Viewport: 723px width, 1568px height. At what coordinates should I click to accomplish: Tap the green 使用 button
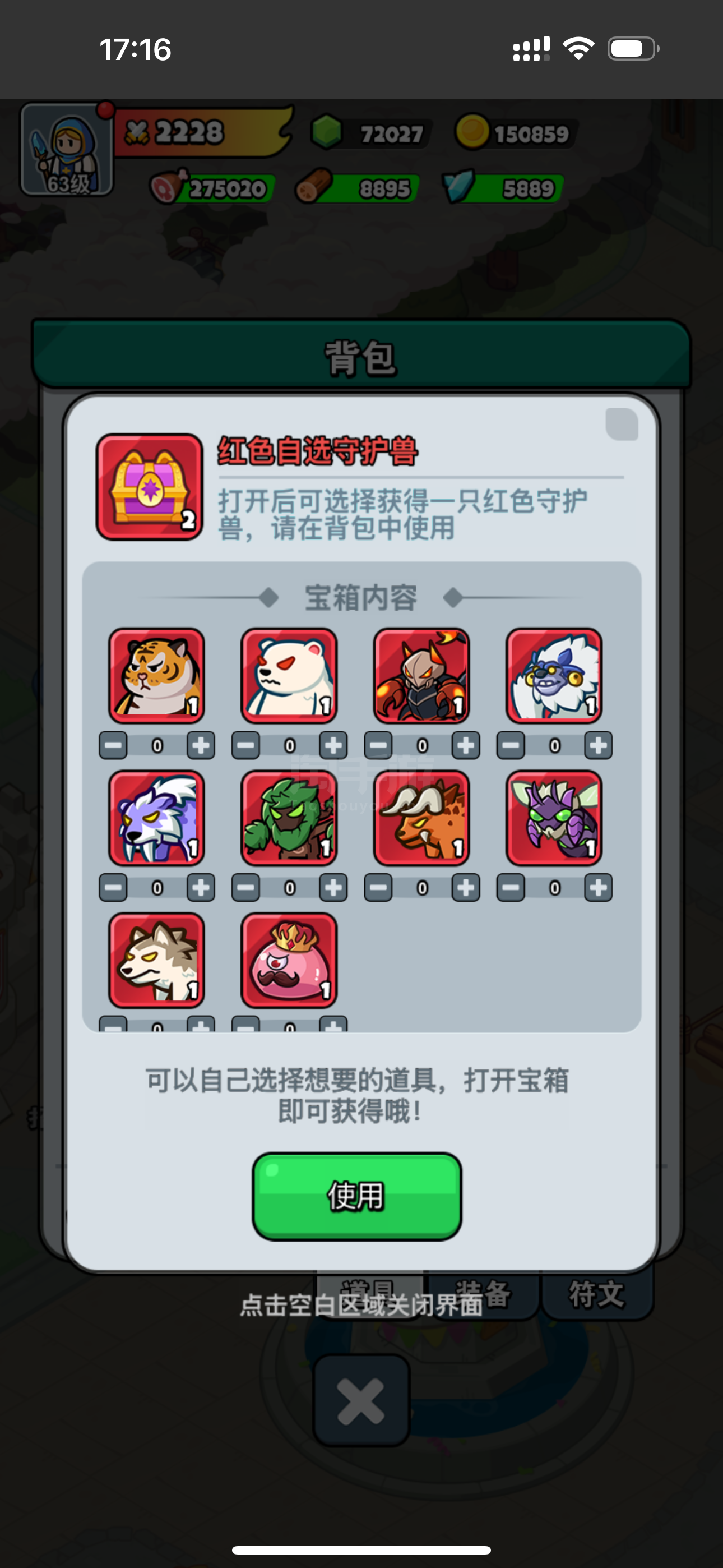point(356,1196)
